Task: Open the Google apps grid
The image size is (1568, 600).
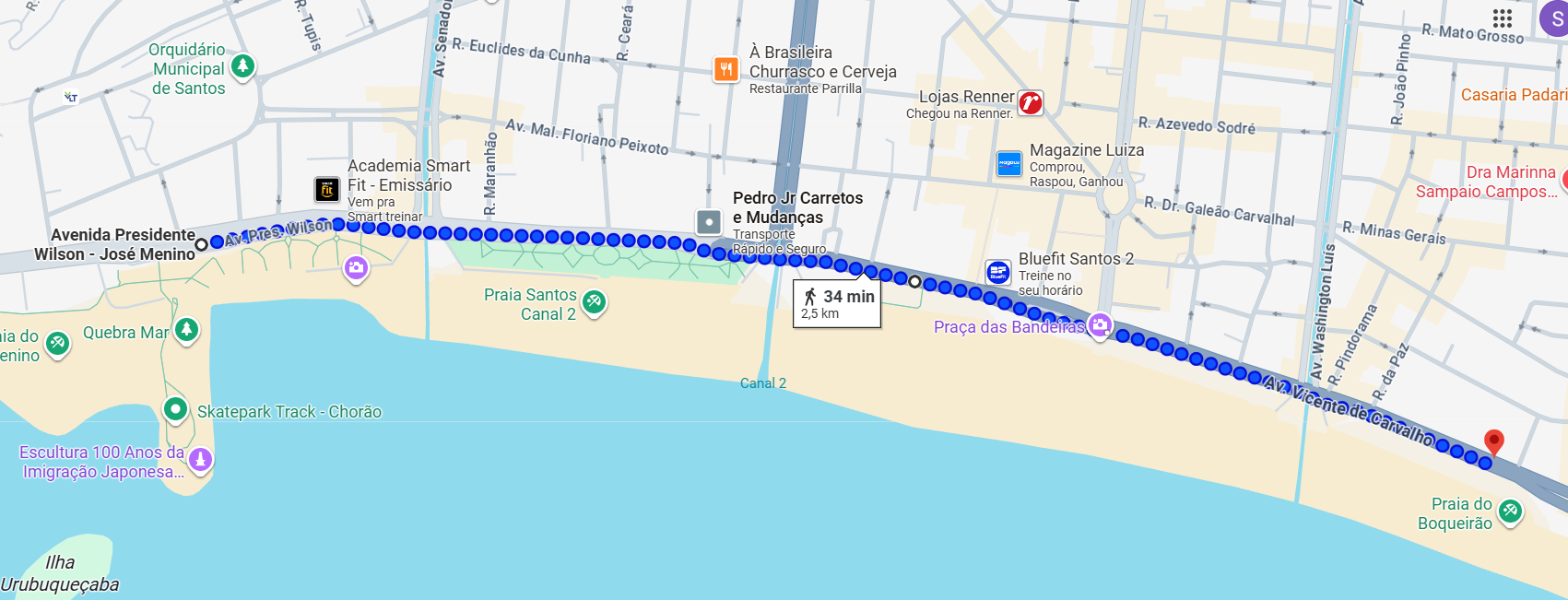Action: 1502,18
